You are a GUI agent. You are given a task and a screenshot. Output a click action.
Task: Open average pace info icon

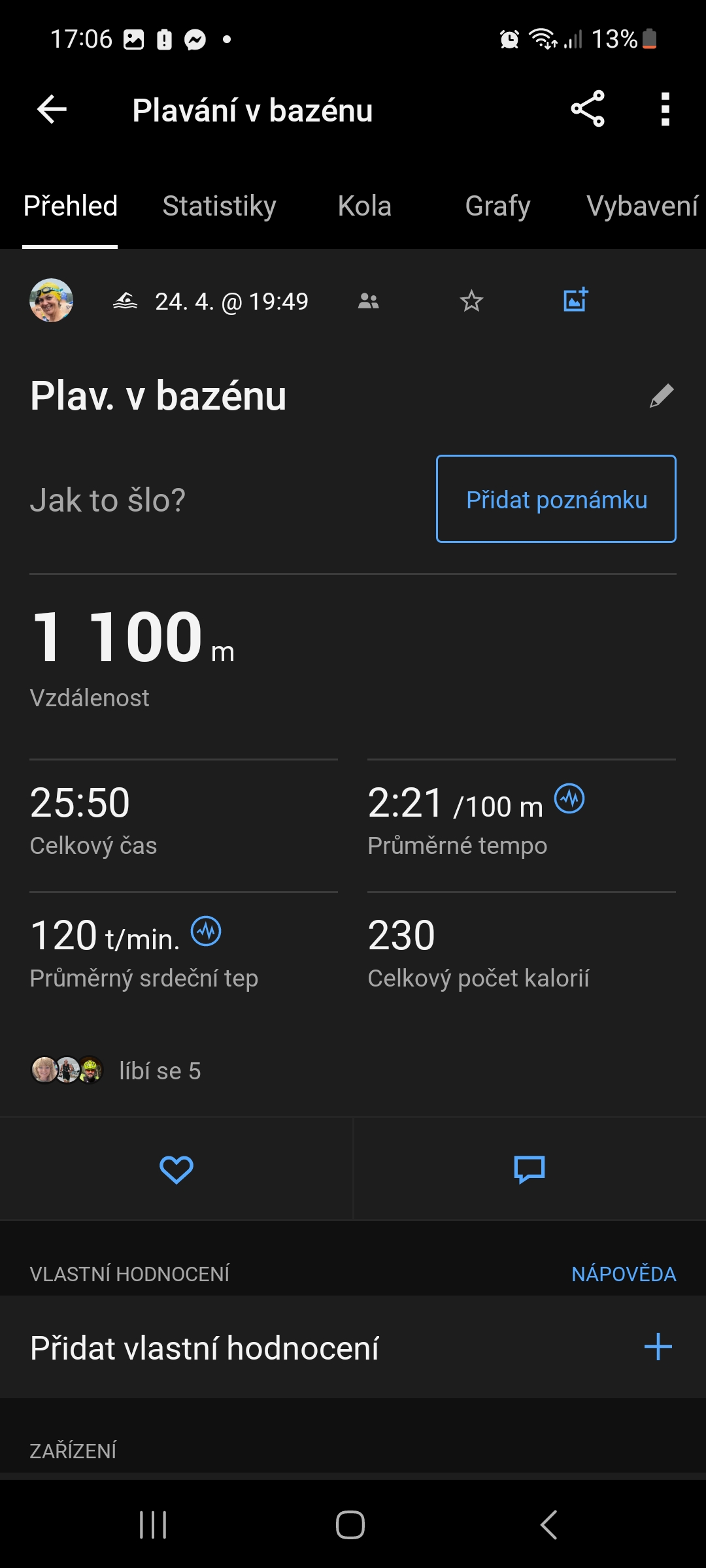tap(569, 799)
